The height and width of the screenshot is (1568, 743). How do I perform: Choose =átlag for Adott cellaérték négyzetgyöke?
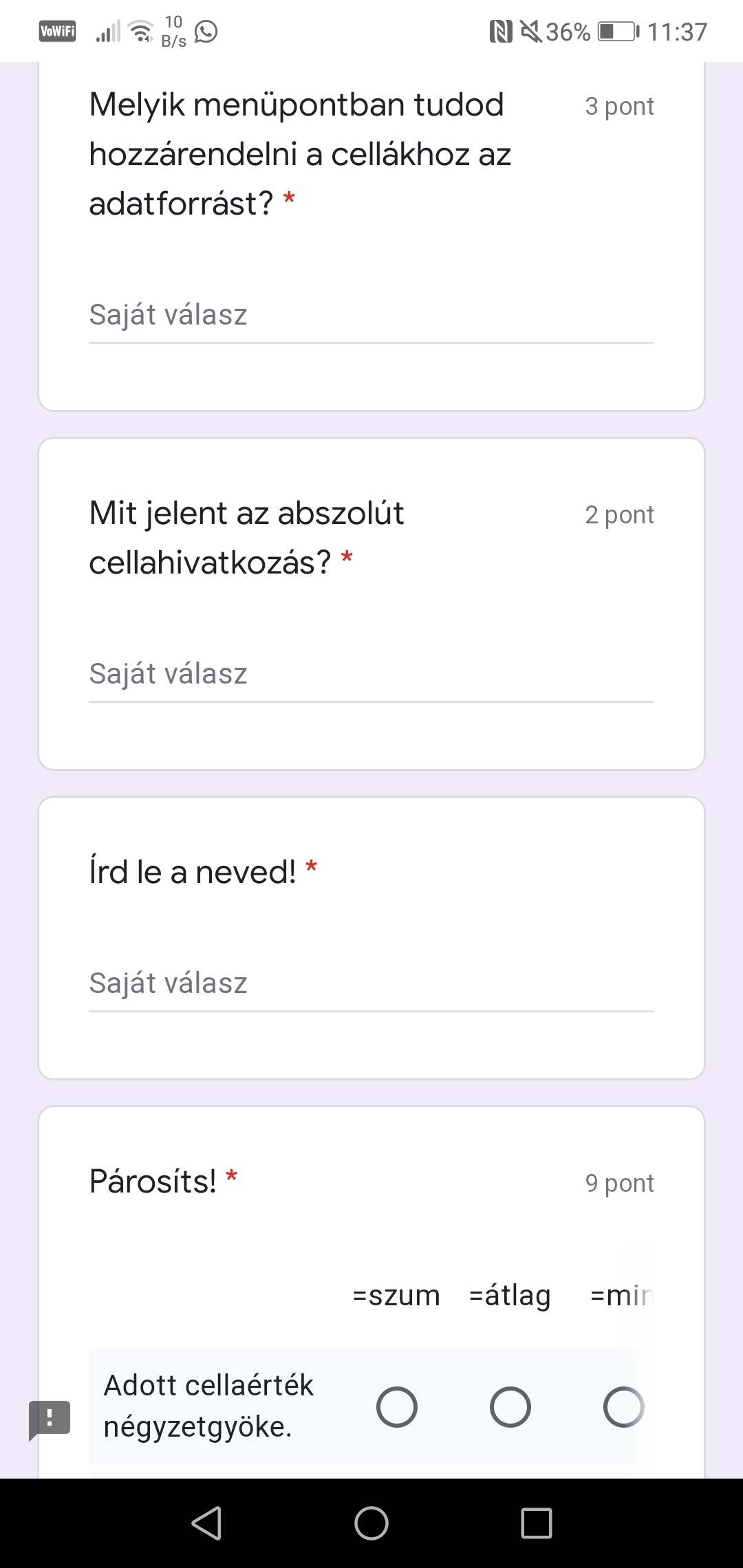[510, 1406]
